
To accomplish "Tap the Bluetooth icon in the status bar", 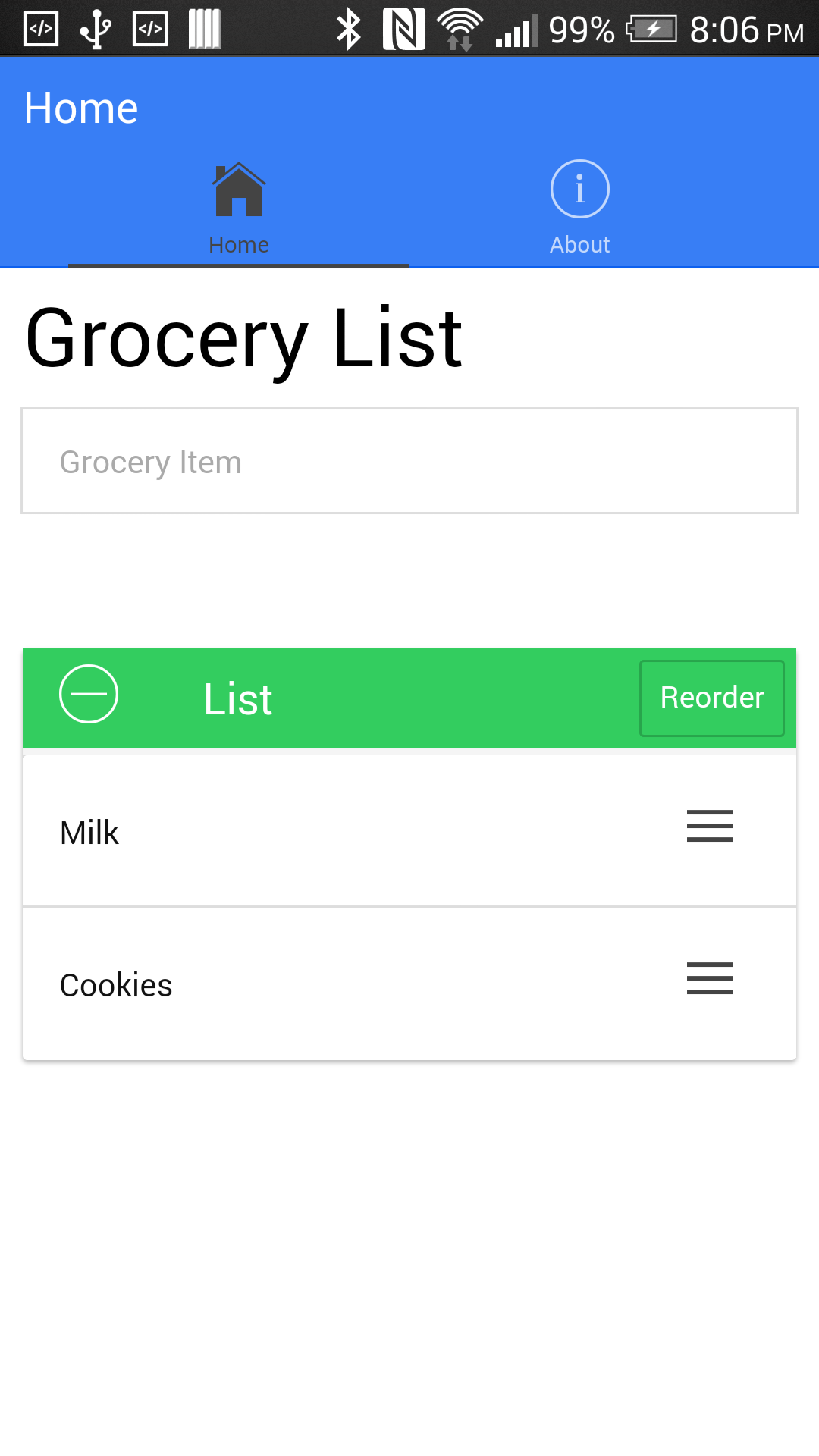I will click(x=350, y=29).
